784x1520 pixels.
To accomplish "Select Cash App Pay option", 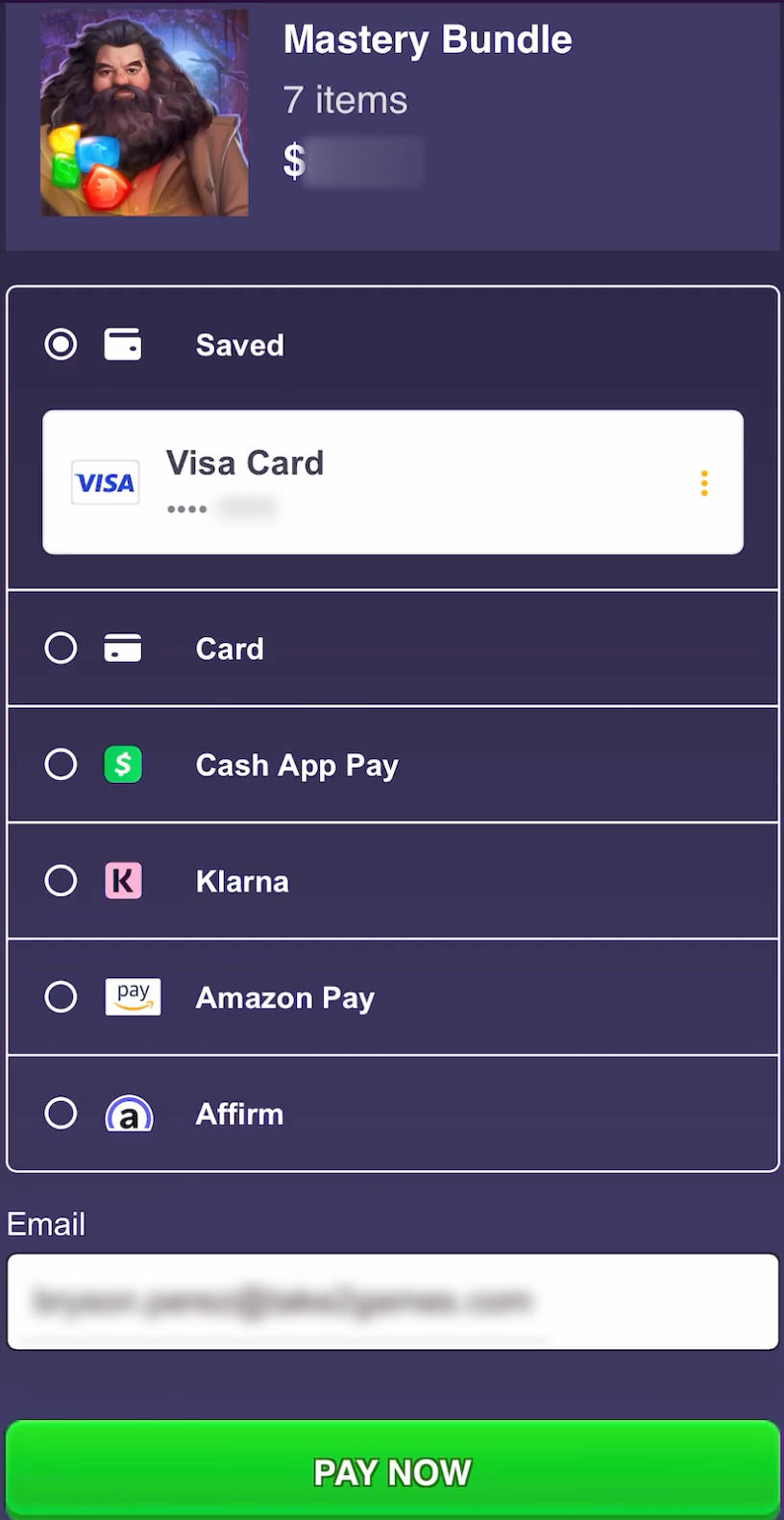I will 393,765.
